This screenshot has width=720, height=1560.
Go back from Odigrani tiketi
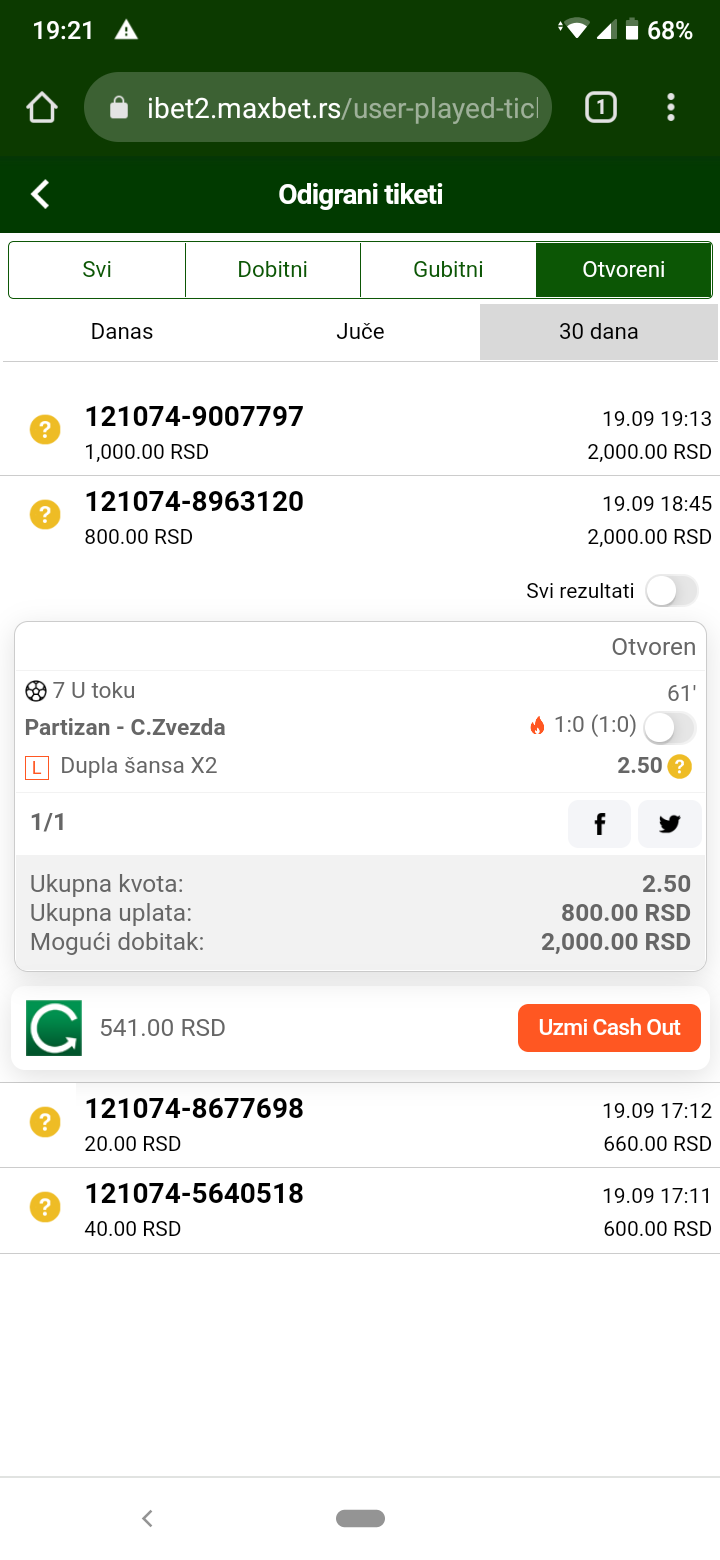point(40,194)
